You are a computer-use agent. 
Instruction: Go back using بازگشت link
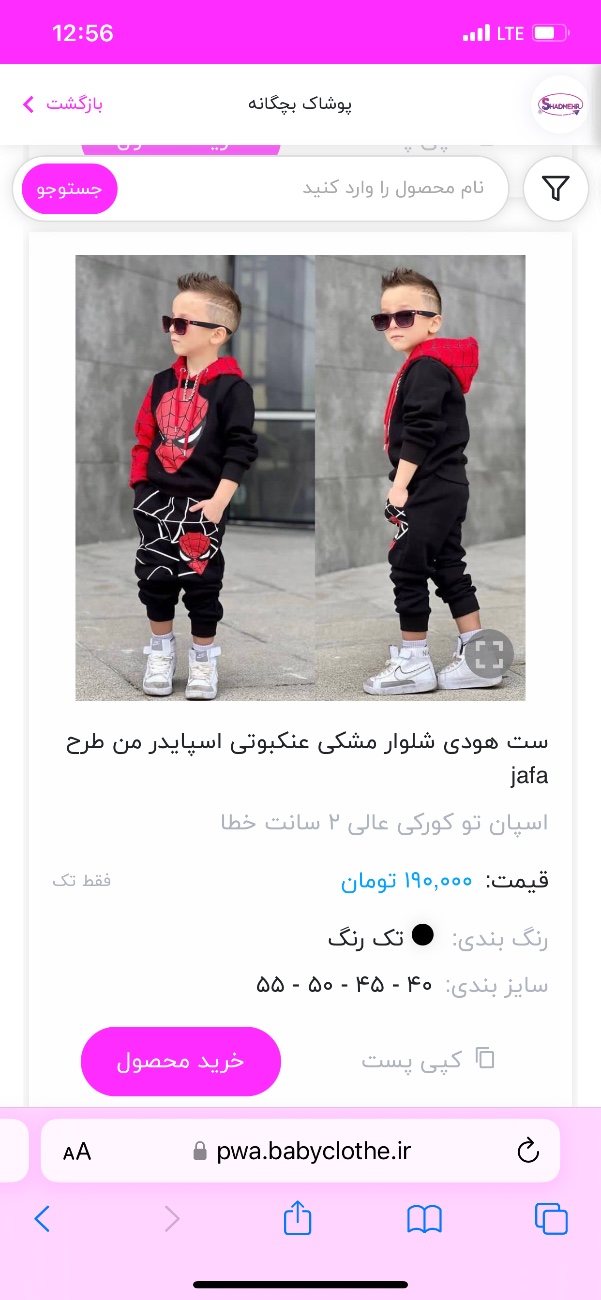(x=62, y=104)
